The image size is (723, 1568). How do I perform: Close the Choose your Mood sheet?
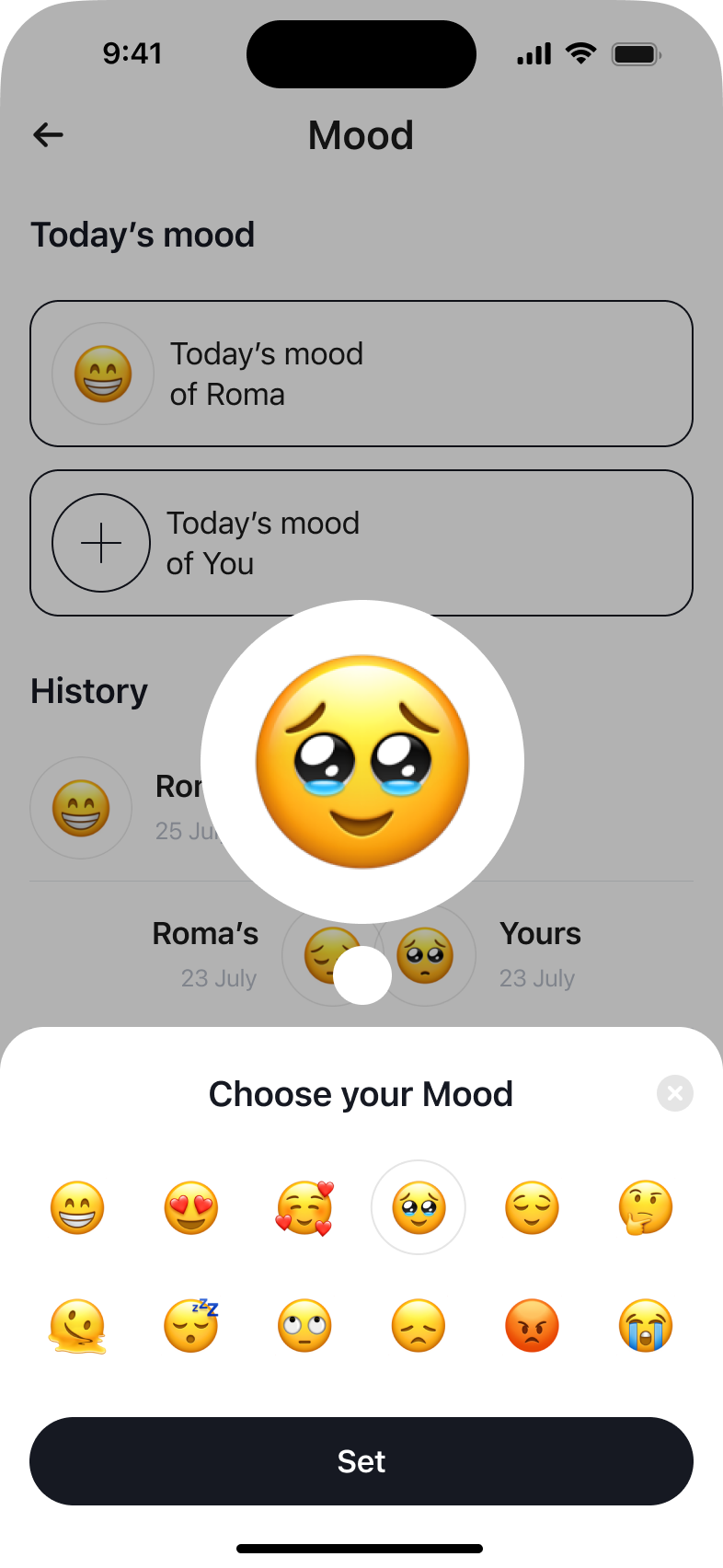point(674,1093)
